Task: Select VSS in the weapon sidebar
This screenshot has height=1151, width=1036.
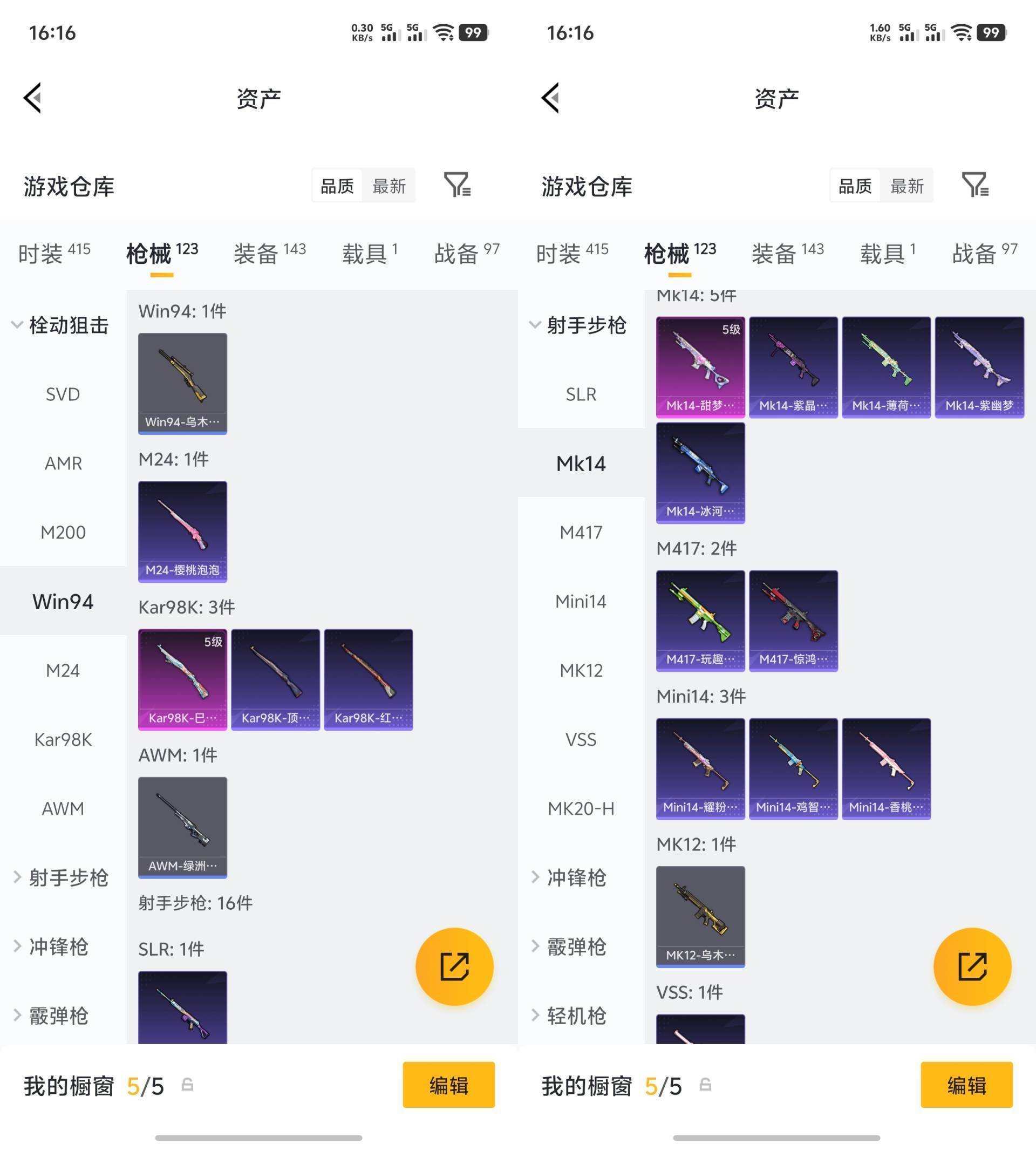Action: tap(581, 739)
